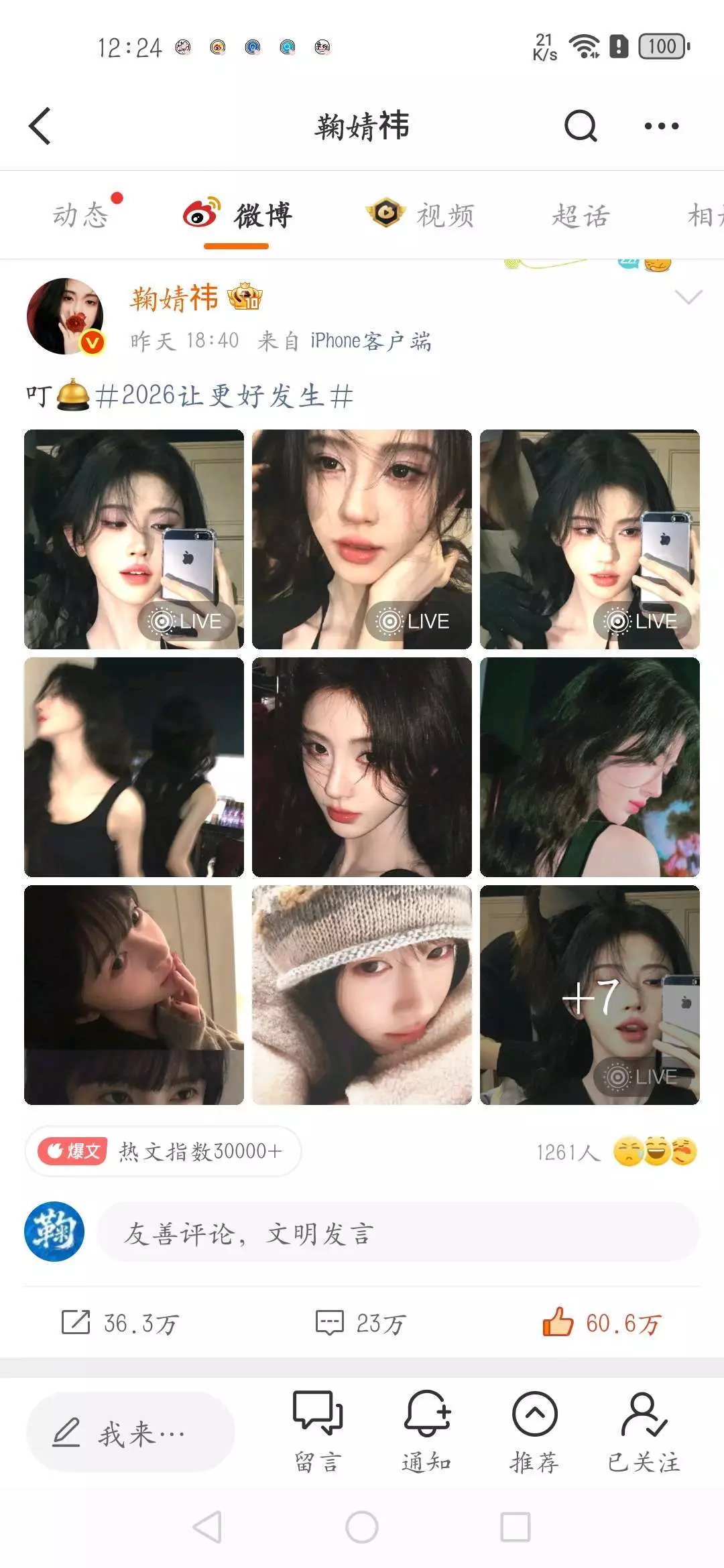The width and height of the screenshot is (724, 1568).
Task: View the photo with the knitted hat
Action: pos(362,995)
